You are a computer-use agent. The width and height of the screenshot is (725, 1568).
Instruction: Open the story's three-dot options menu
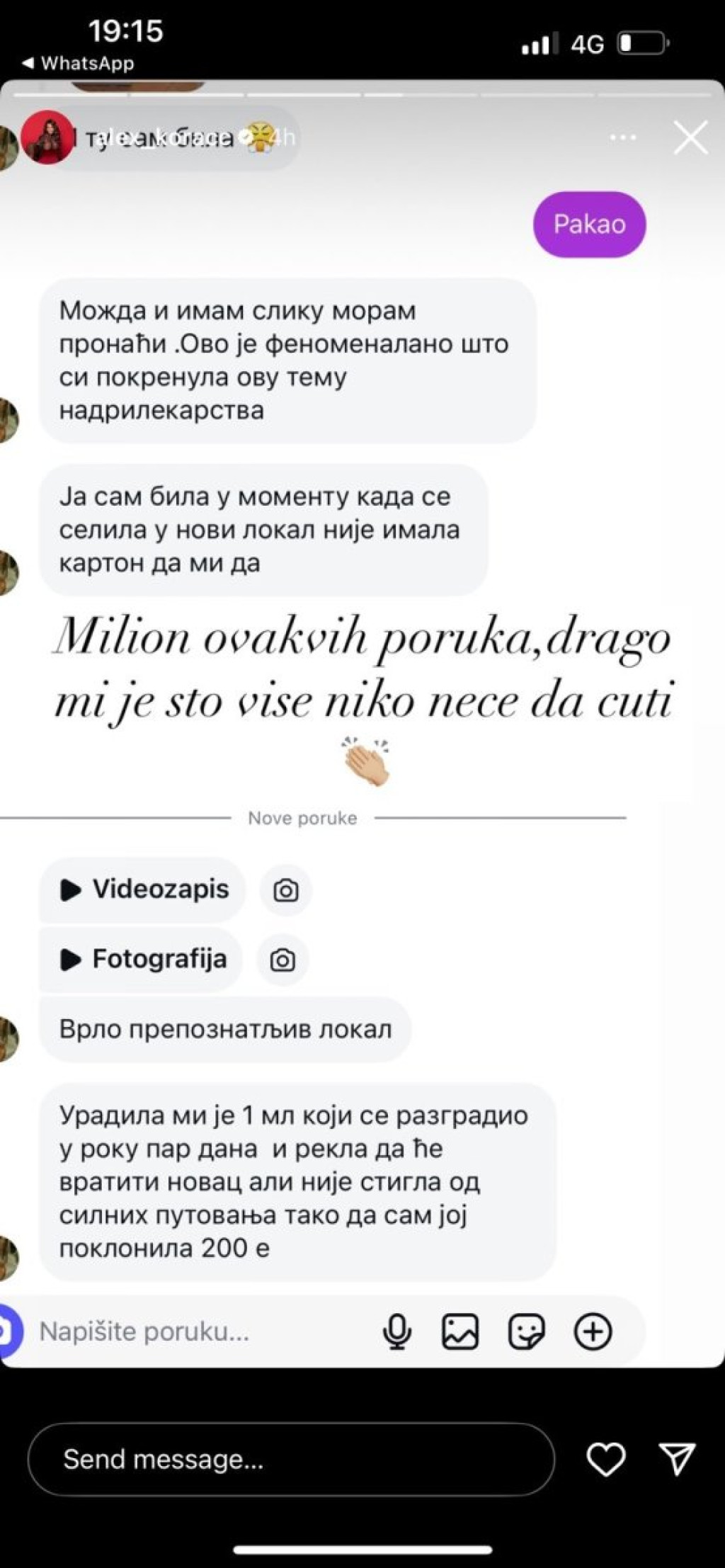pos(623,137)
